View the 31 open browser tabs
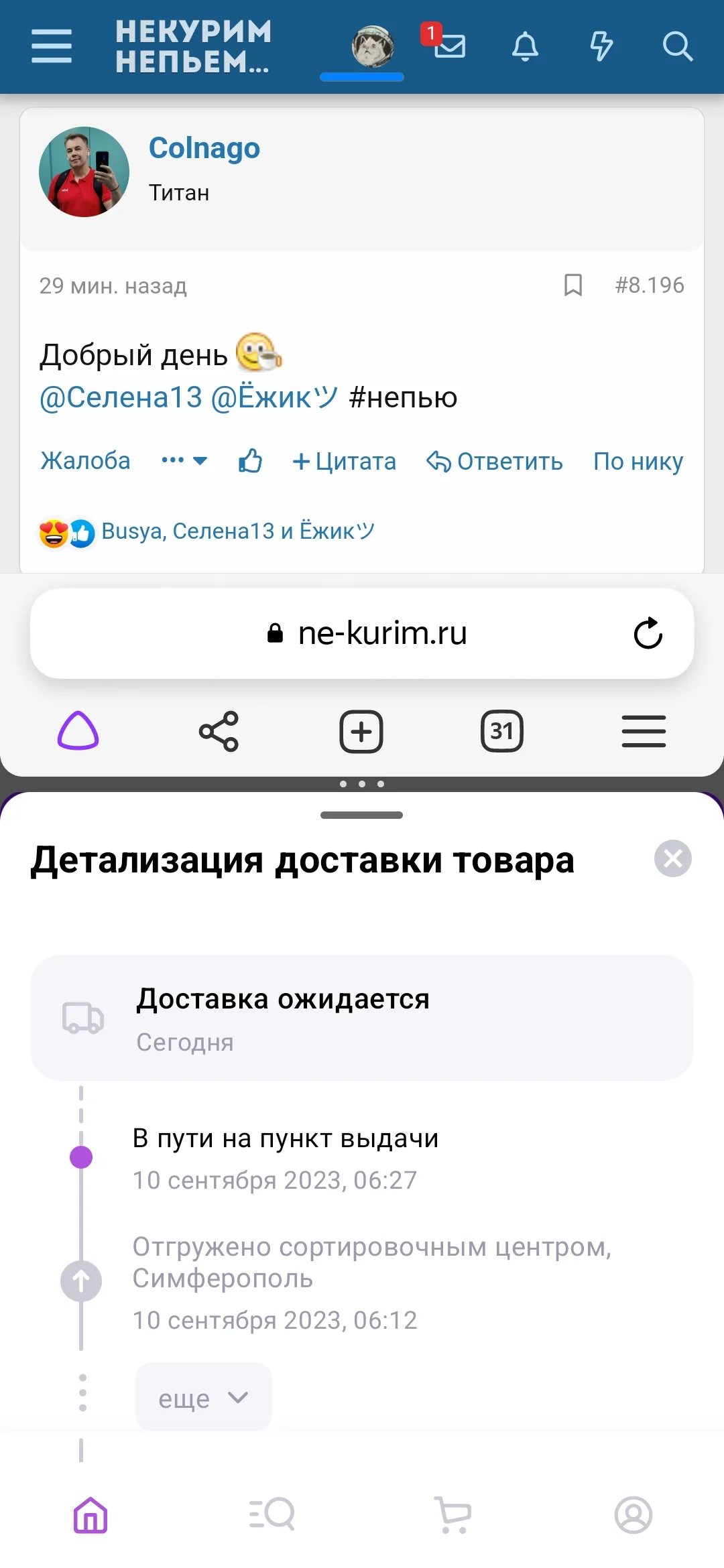724x1568 pixels. 502,732
